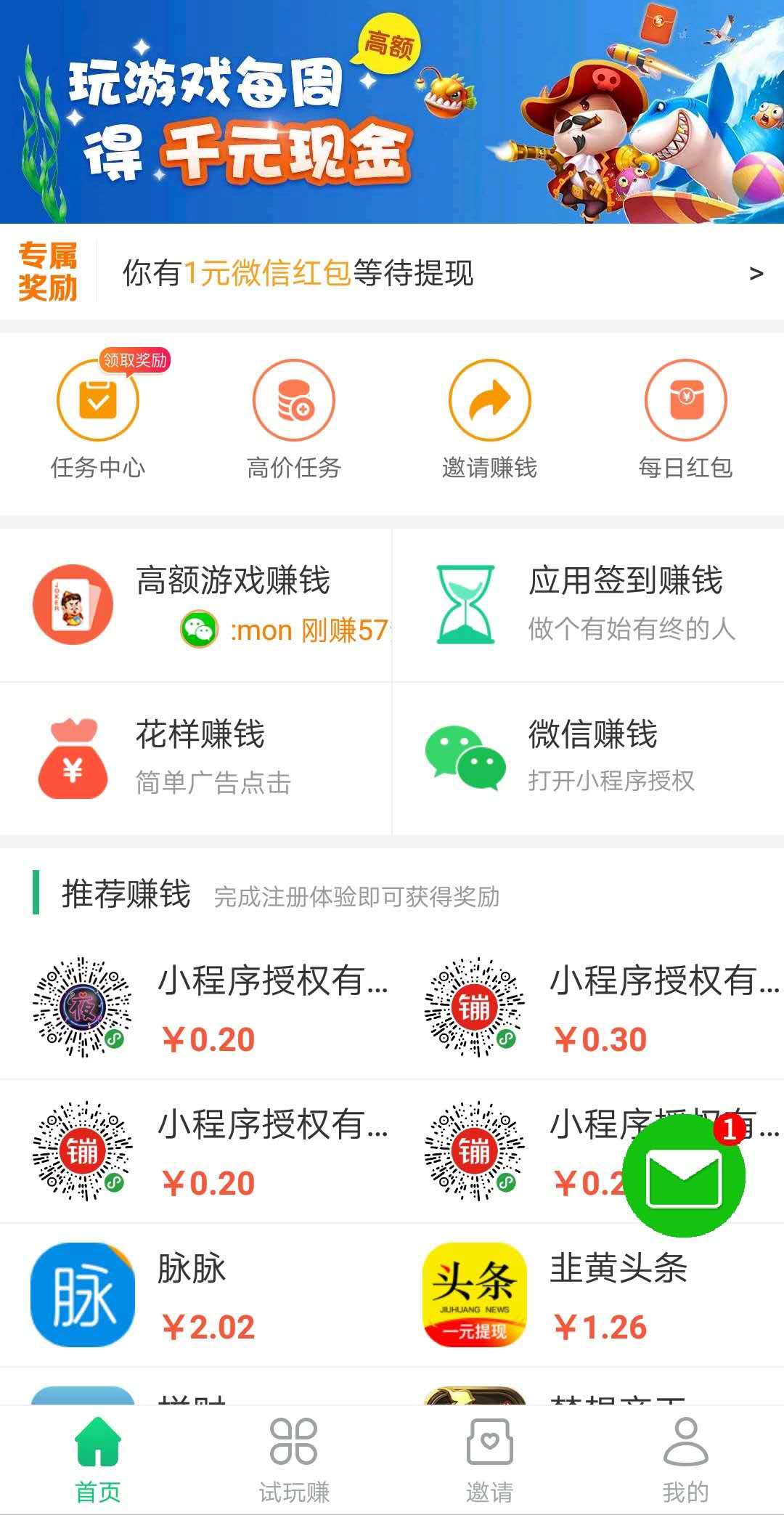Viewport: 784px width, 1515px height.
Task: Switch to the 首页 tab
Action: [98, 1460]
